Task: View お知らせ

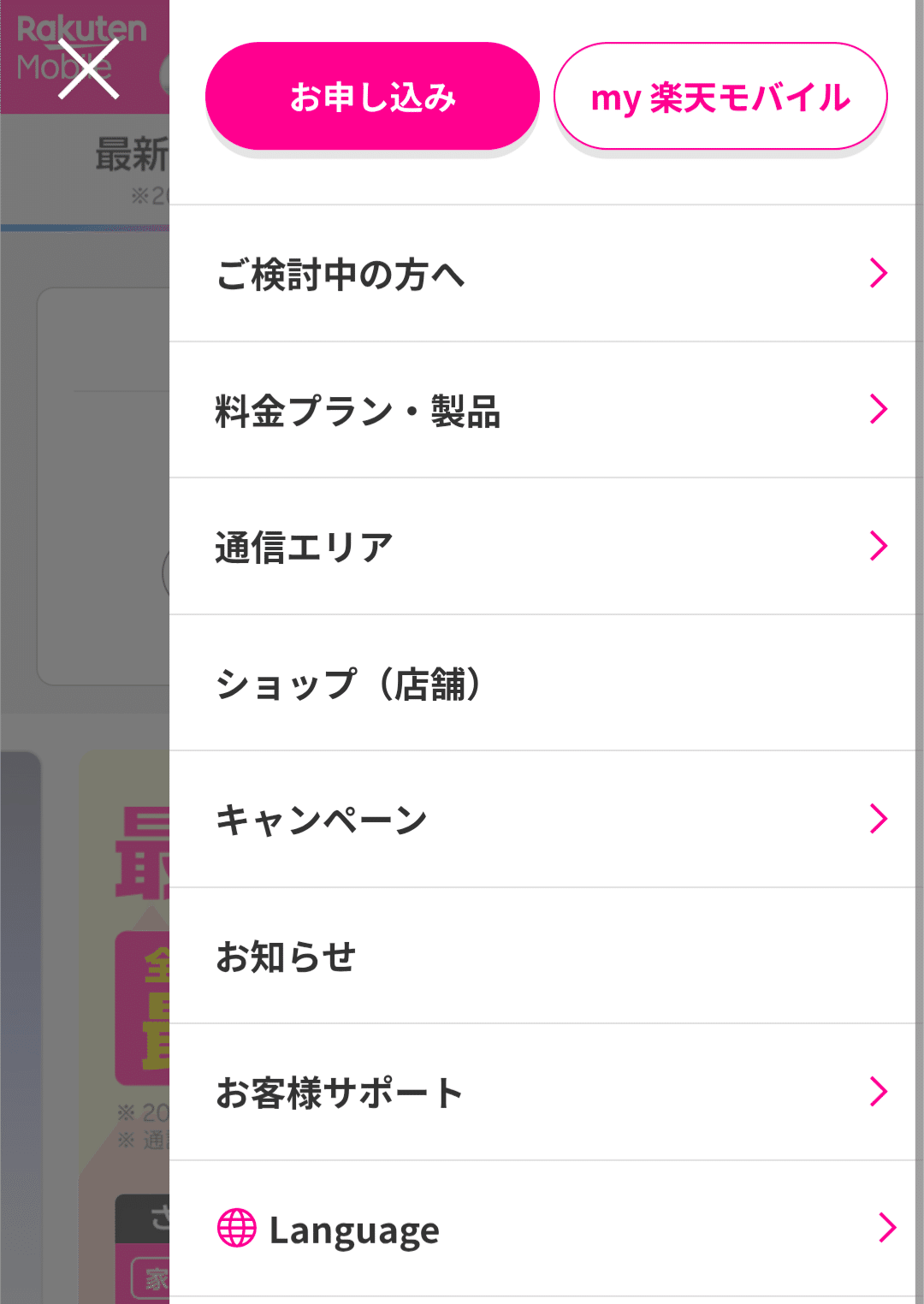Action: click(x=542, y=956)
